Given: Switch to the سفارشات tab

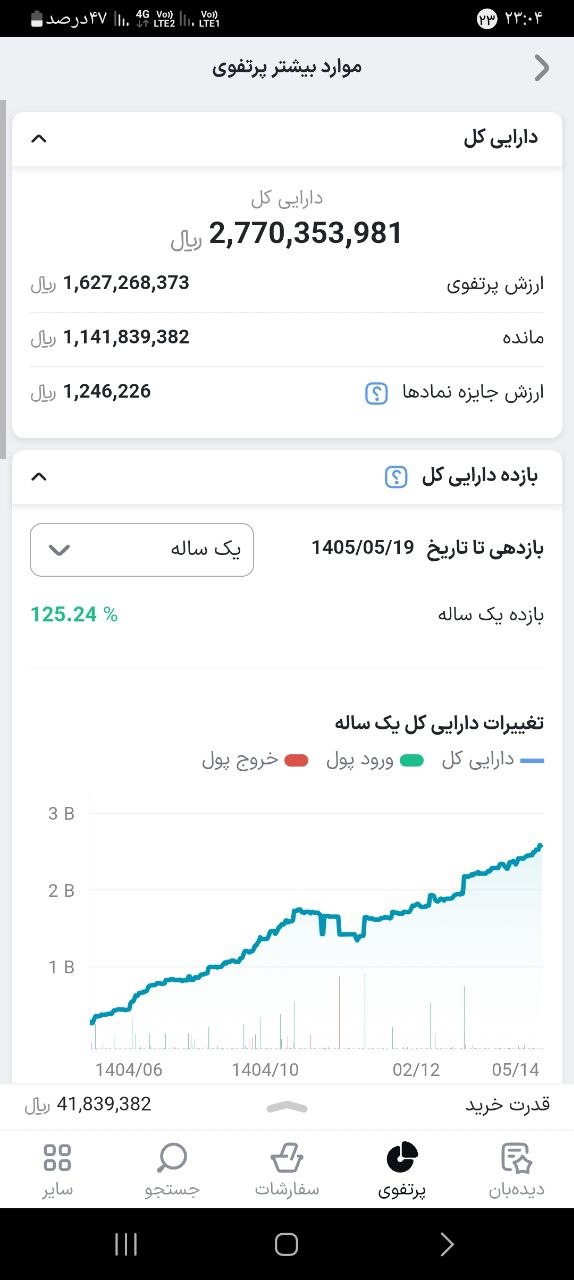Looking at the screenshot, I should point(287,1171).
